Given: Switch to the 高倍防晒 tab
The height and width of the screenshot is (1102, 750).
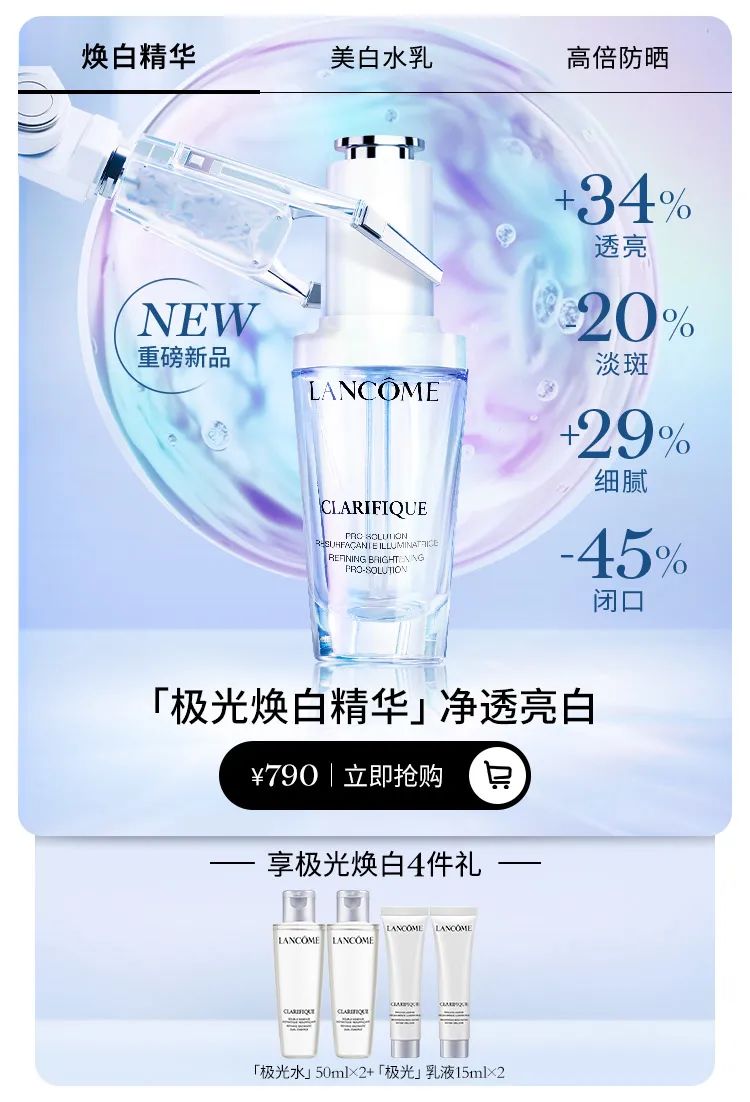Looking at the screenshot, I should pyautogui.click(x=617, y=58).
